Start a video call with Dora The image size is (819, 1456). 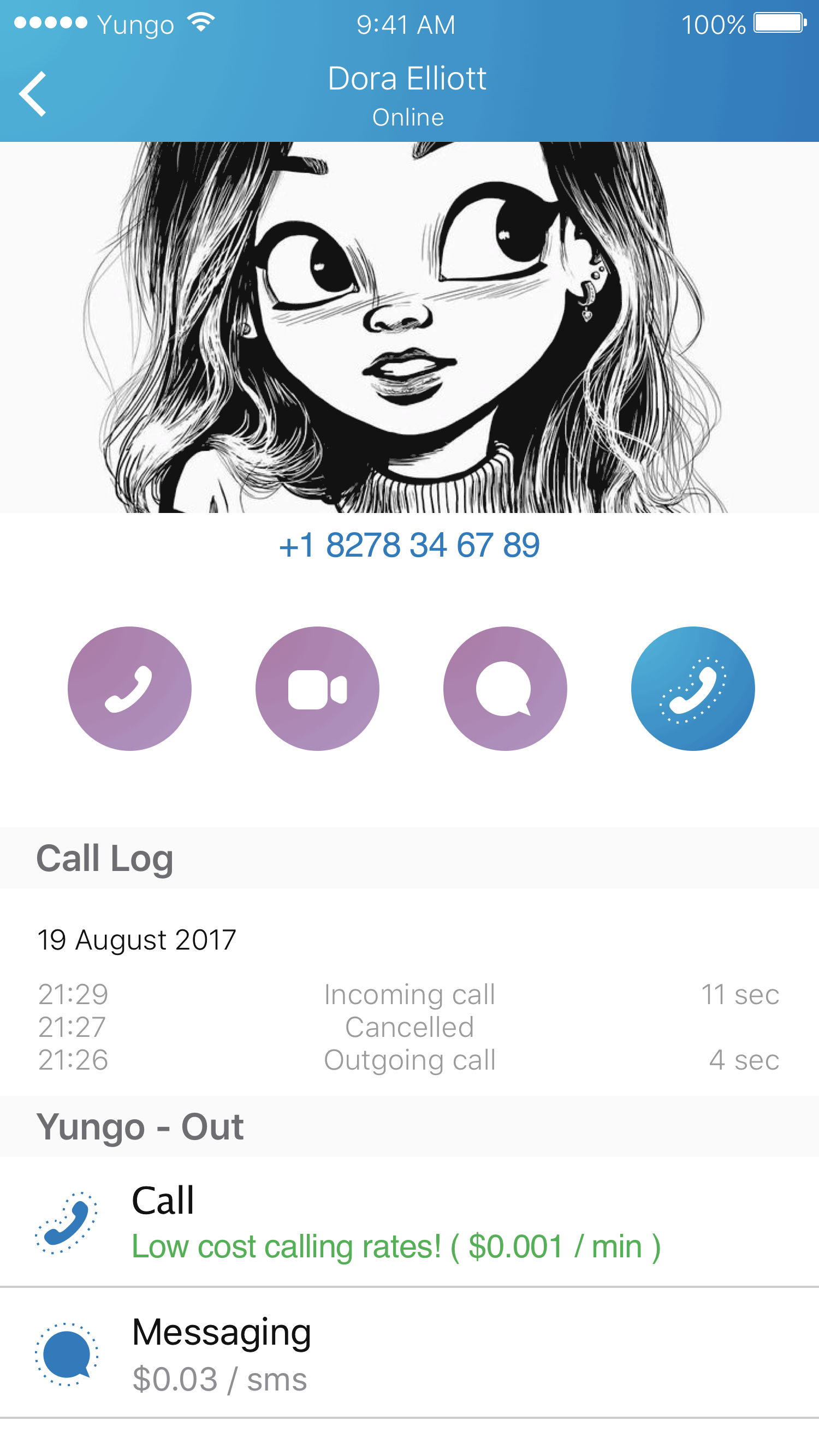[317, 689]
